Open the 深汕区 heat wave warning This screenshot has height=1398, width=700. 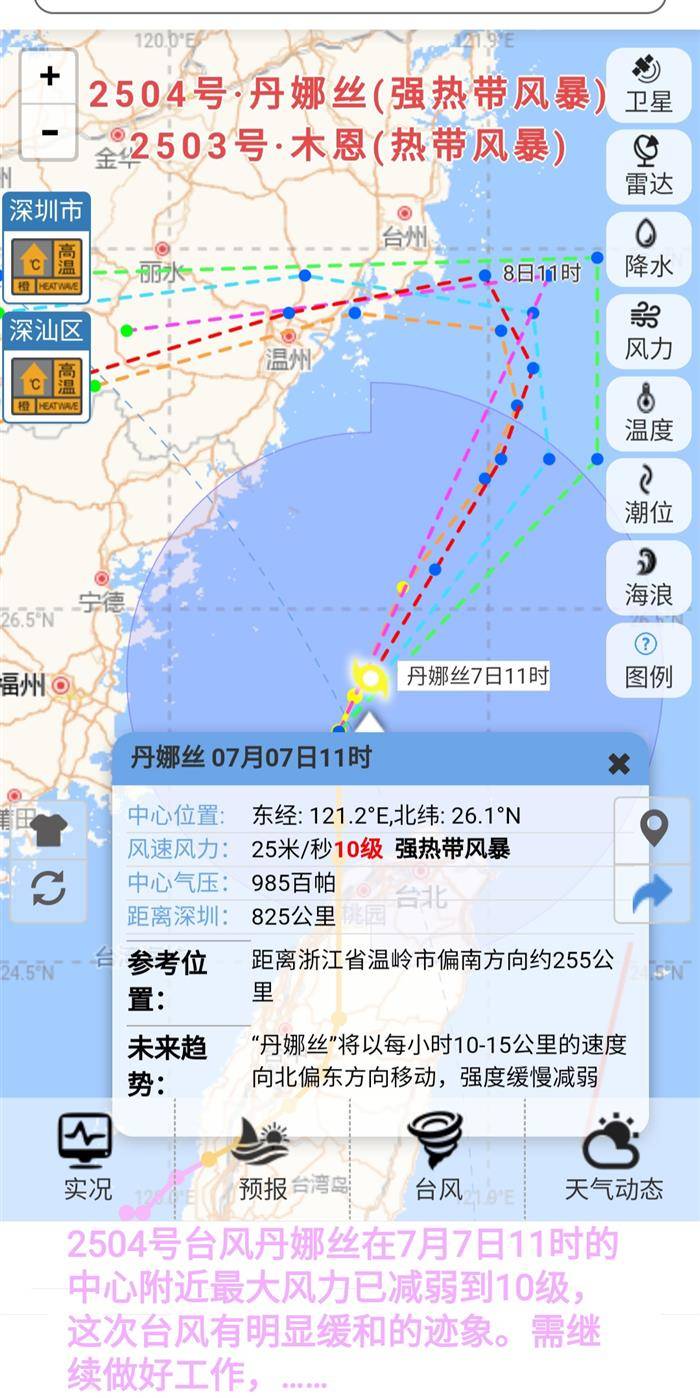(46, 370)
